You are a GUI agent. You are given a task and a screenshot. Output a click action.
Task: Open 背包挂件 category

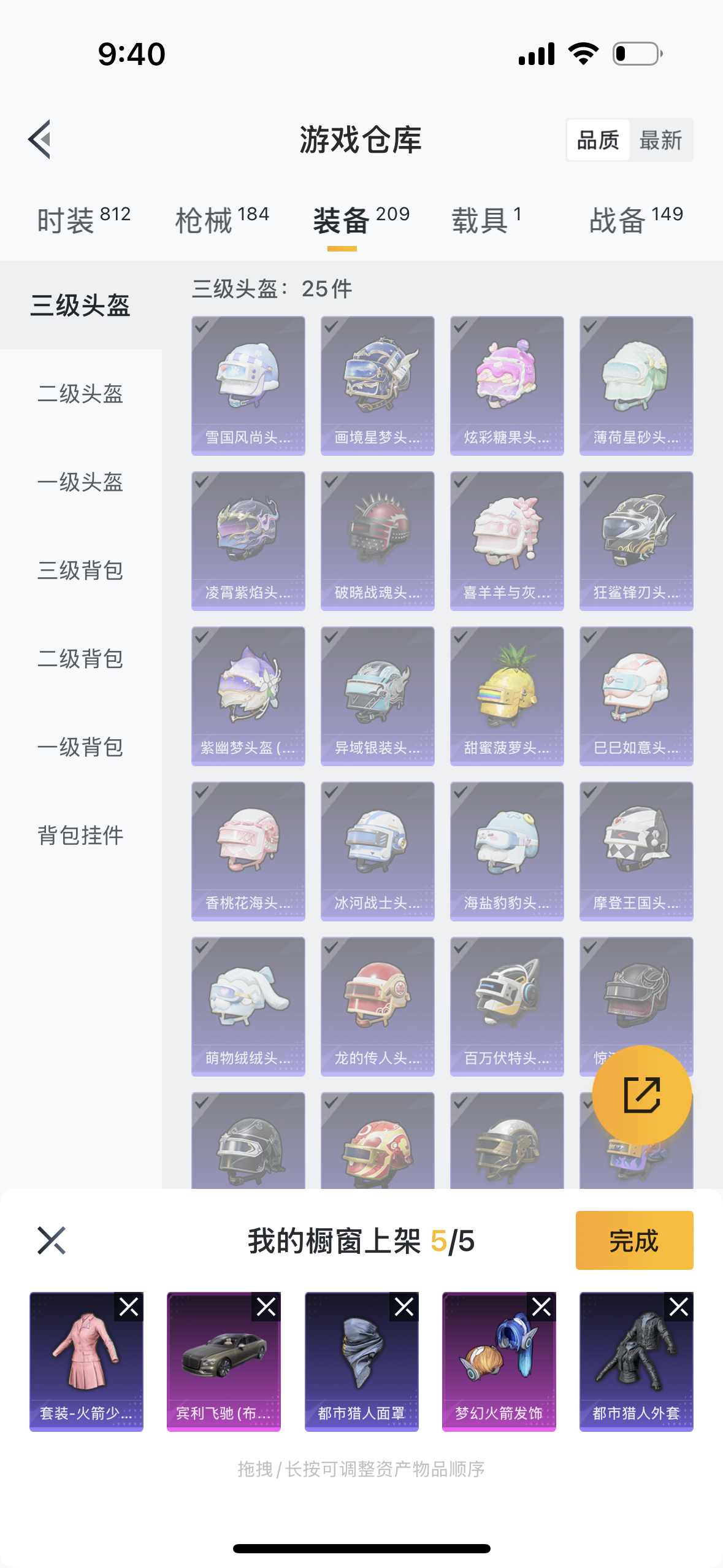(x=80, y=836)
